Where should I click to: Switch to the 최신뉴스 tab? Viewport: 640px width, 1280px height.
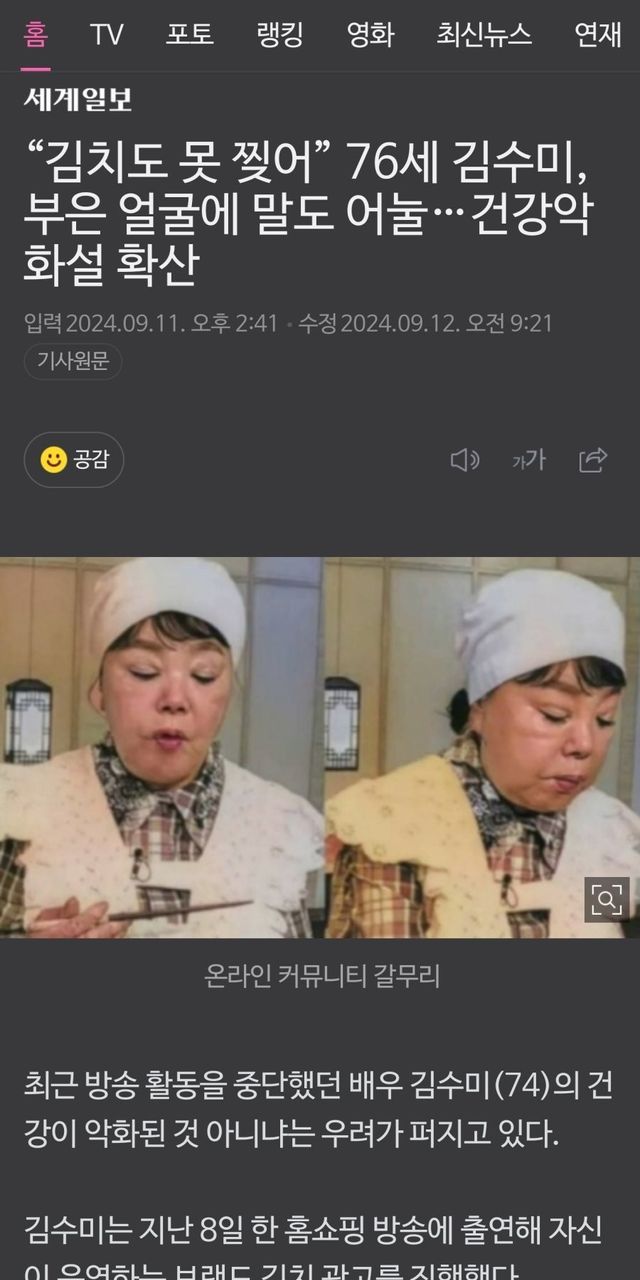pos(484,35)
